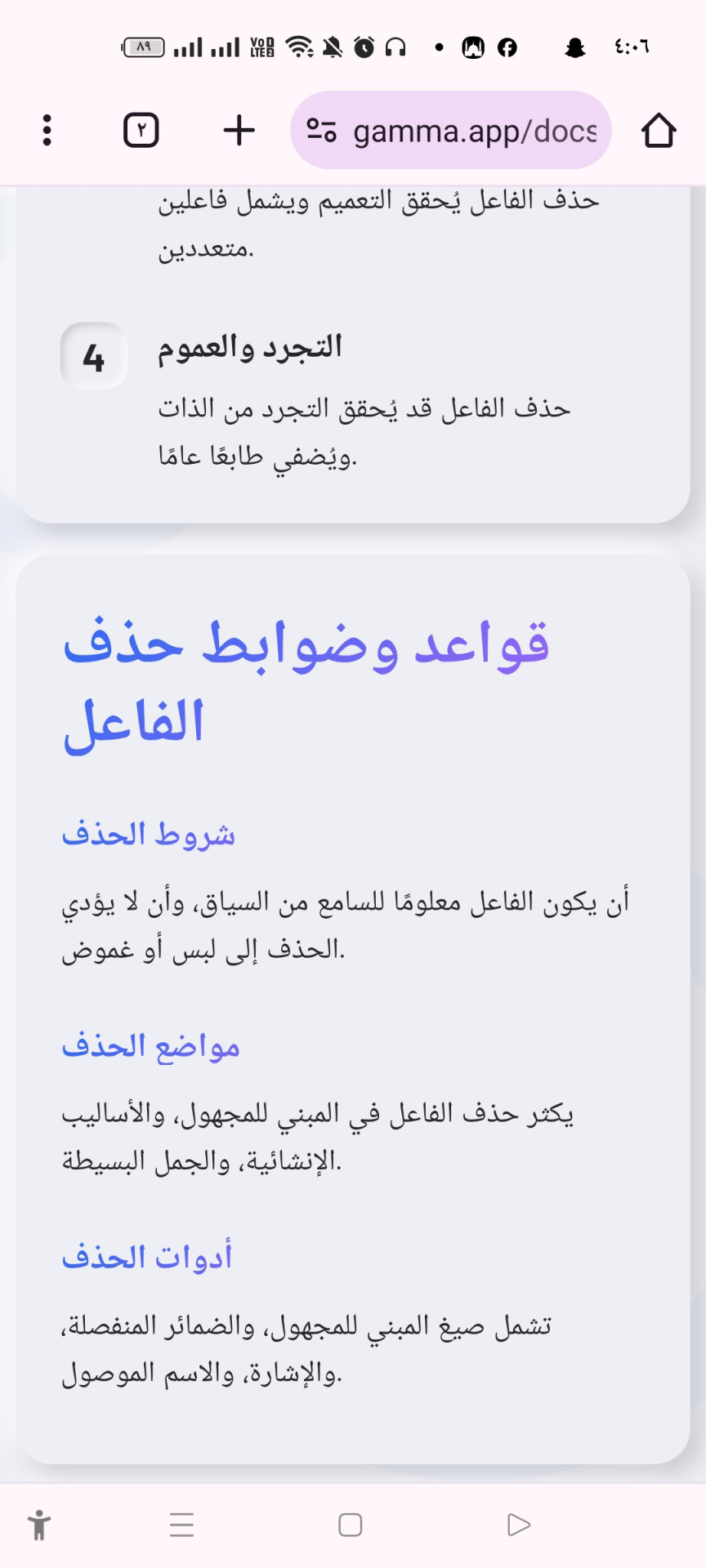Go to the browser home page
706x1568 pixels.
[658, 131]
